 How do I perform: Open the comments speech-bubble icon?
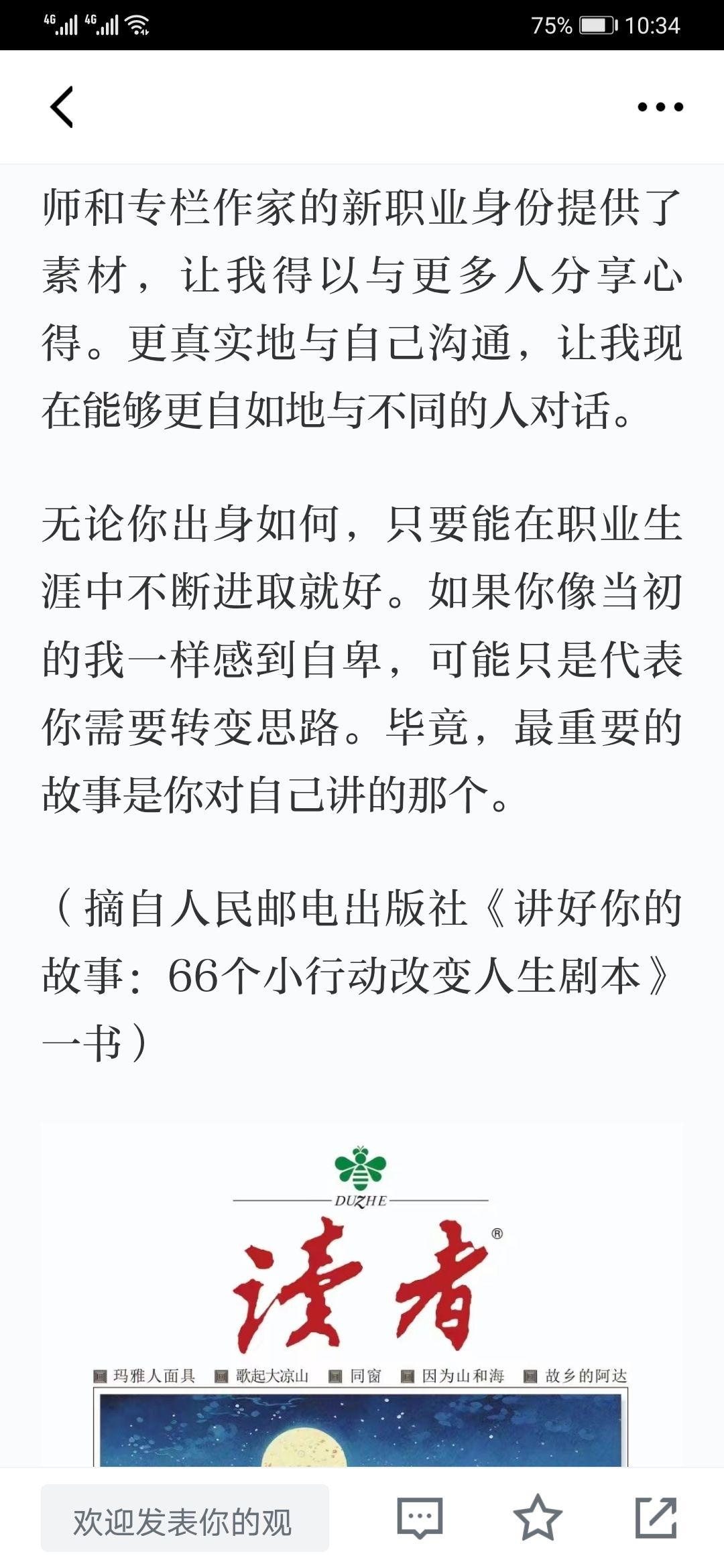420,1518
